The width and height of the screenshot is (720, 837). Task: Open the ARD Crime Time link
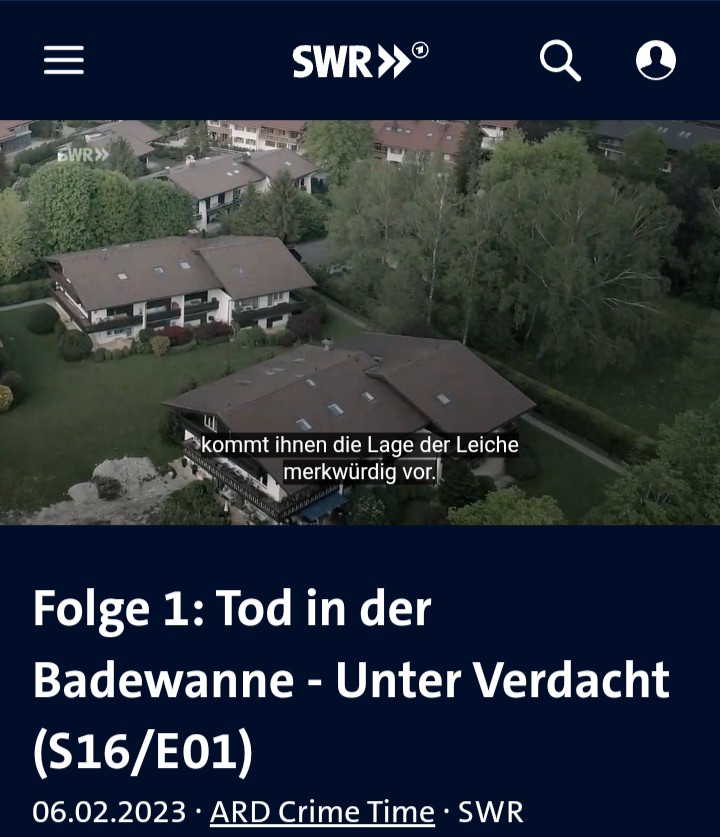[322, 811]
